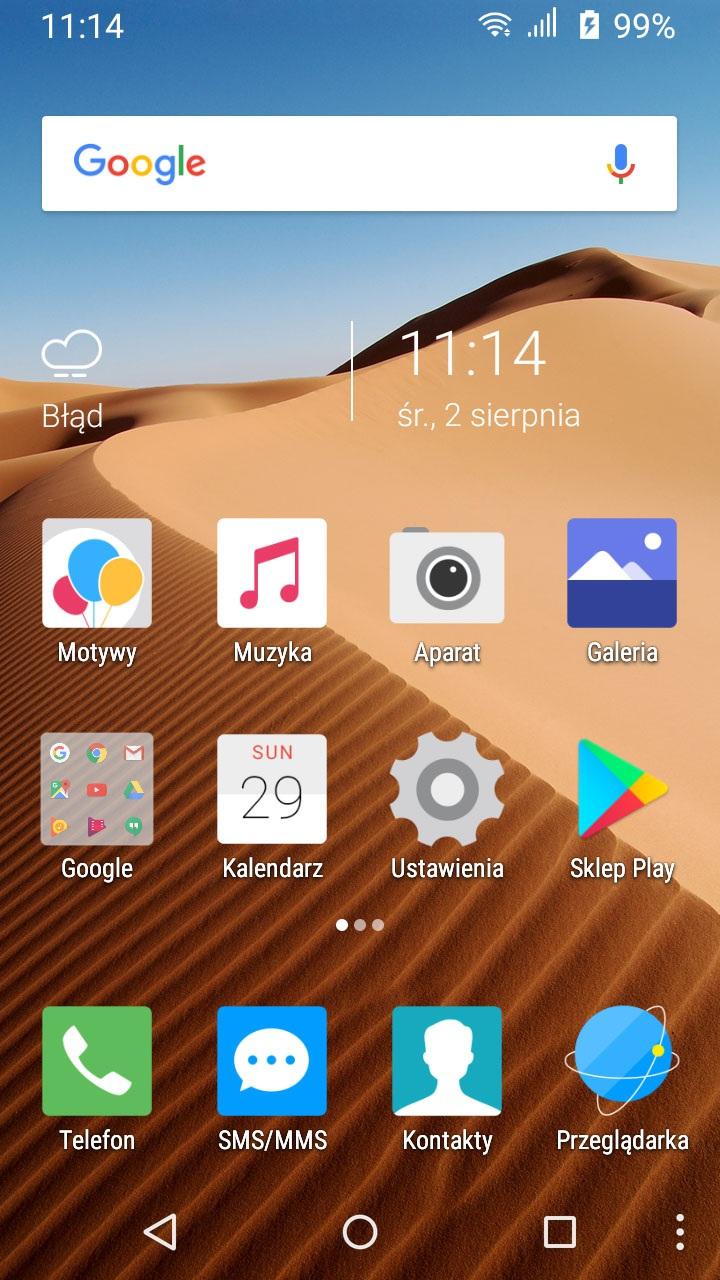Expand the Google apps folder

[x=97, y=789]
